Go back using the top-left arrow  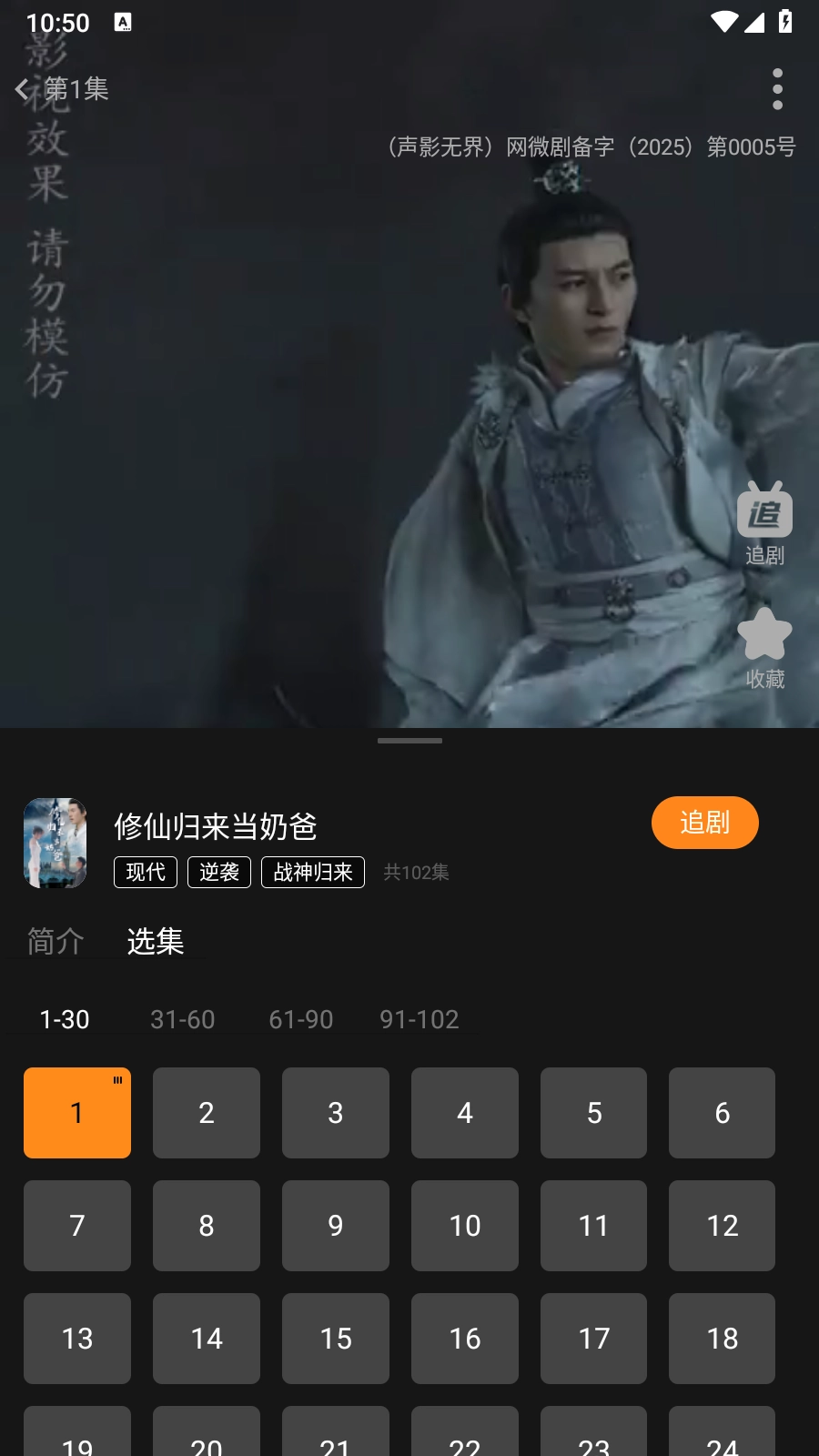[x=24, y=89]
